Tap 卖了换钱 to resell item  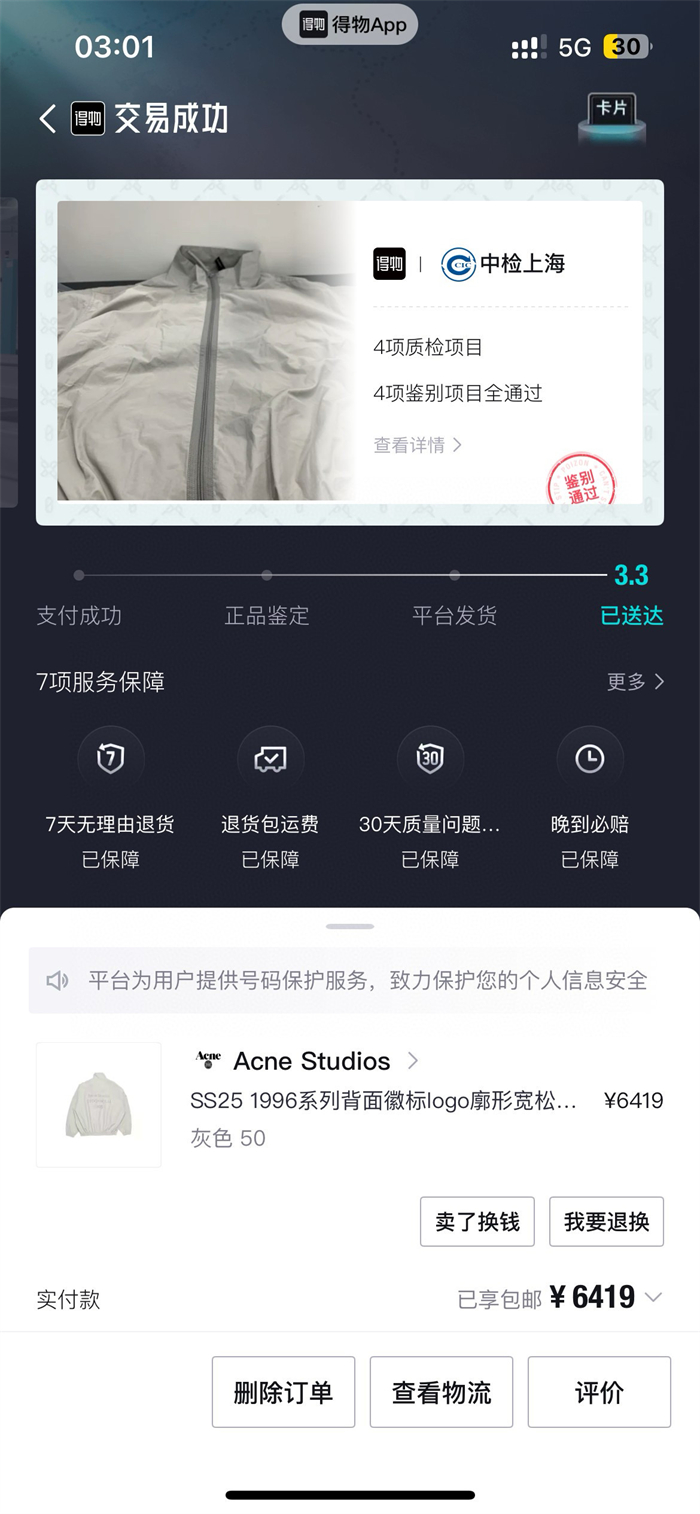[477, 1222]
